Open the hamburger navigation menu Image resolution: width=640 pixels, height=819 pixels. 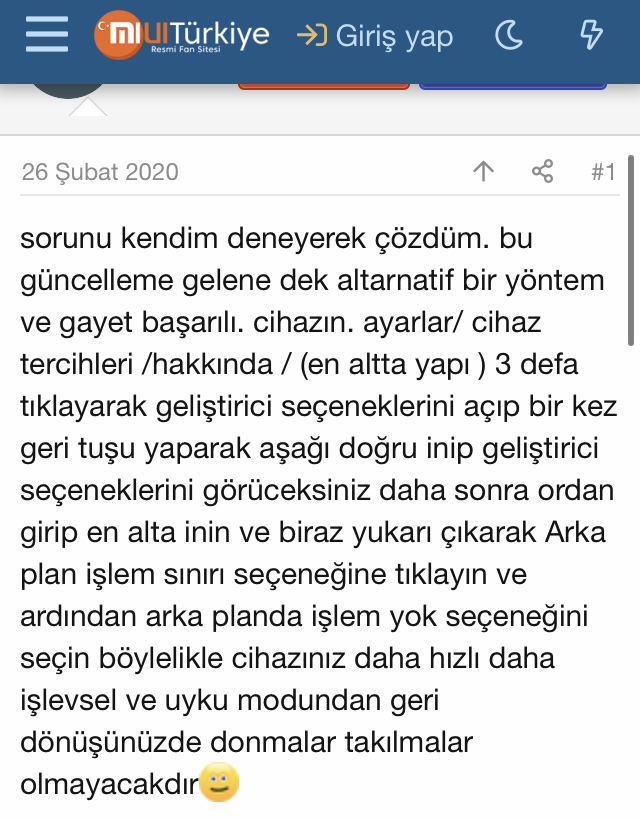(47, 37)
